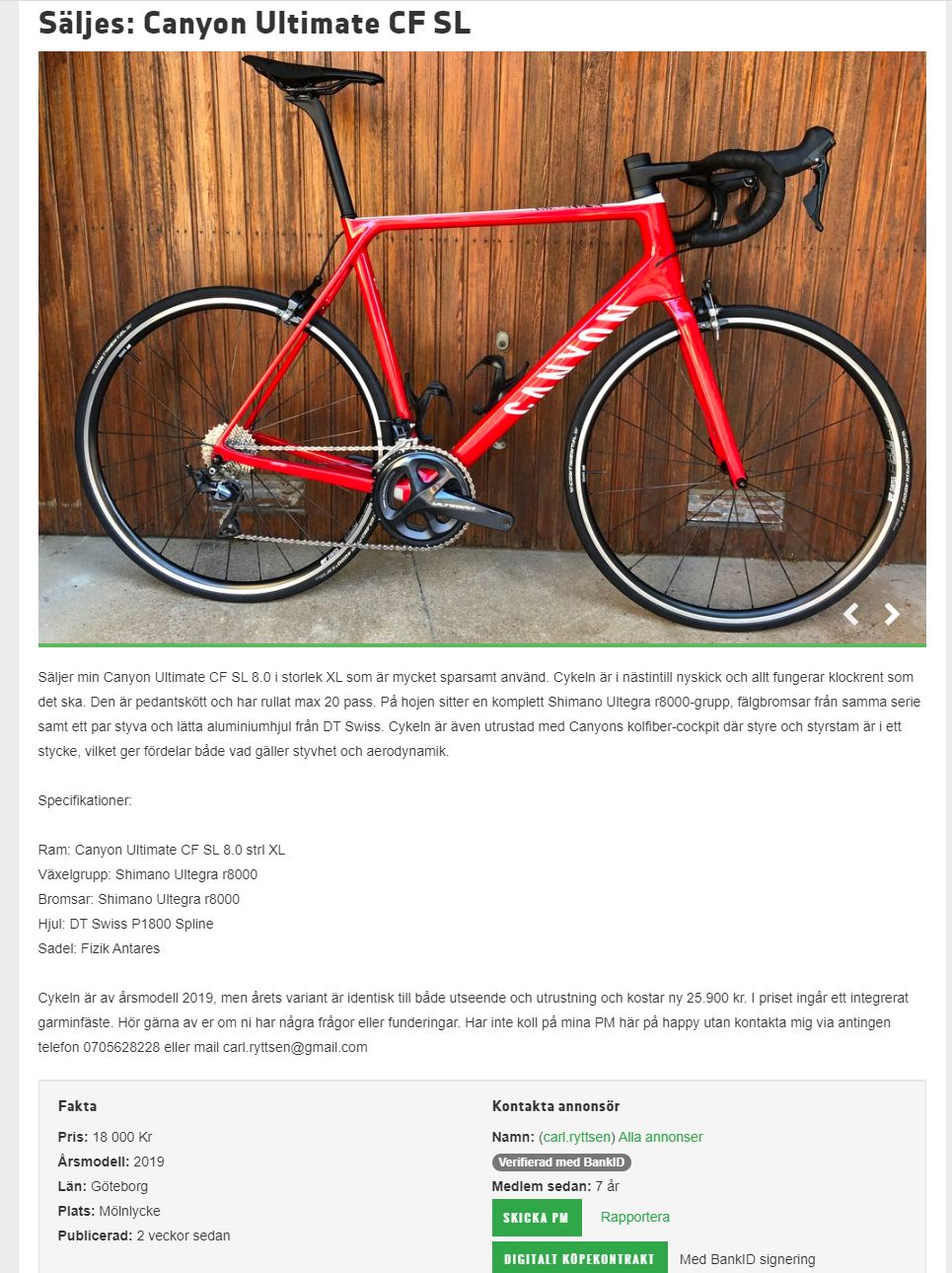View Alla annonser from this seller
This screenshot has height=1273, width=952.
pos(660,1137)
